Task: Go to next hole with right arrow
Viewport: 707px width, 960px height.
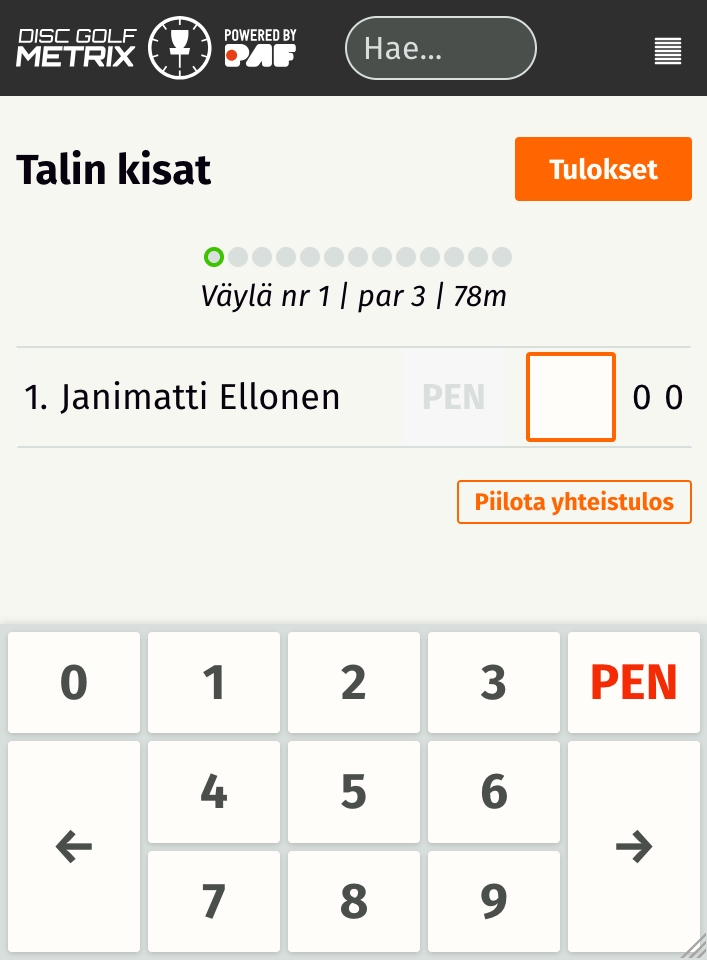Action: click(x=634, y=847)
